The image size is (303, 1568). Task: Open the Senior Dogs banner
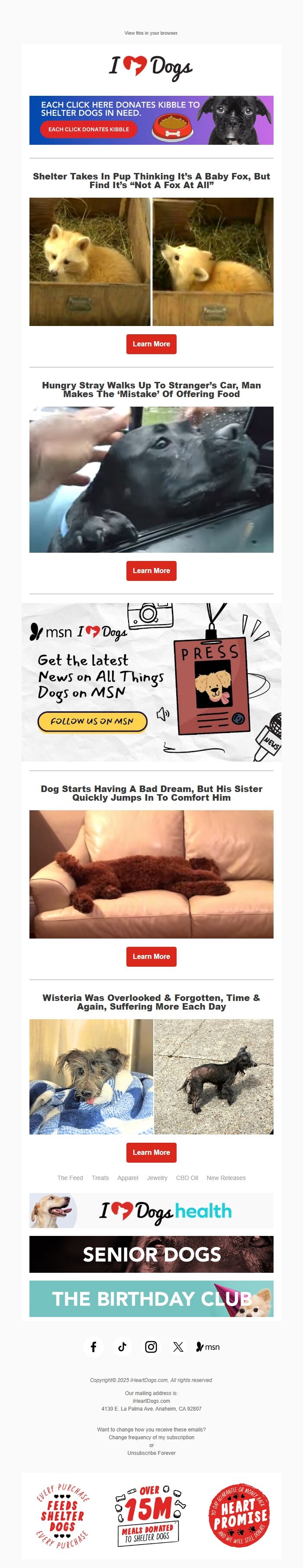pos(151,1254)
